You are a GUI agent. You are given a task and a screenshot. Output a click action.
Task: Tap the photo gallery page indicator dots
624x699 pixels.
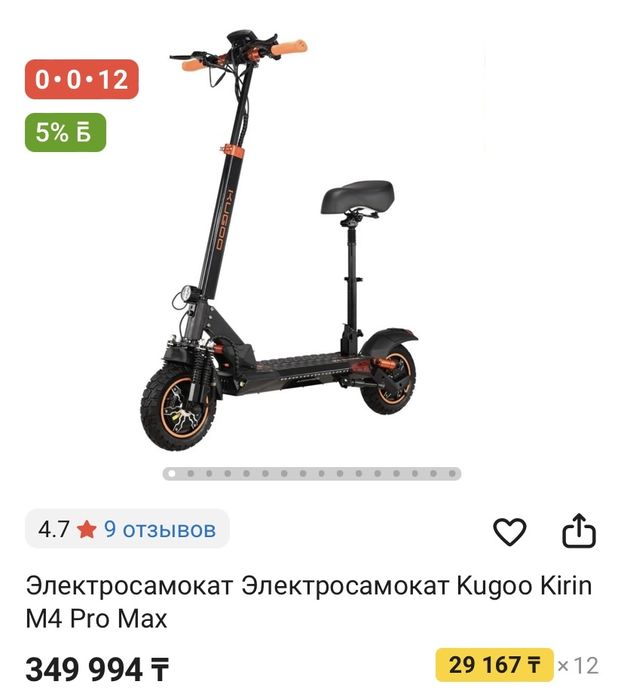coord(312,473)
